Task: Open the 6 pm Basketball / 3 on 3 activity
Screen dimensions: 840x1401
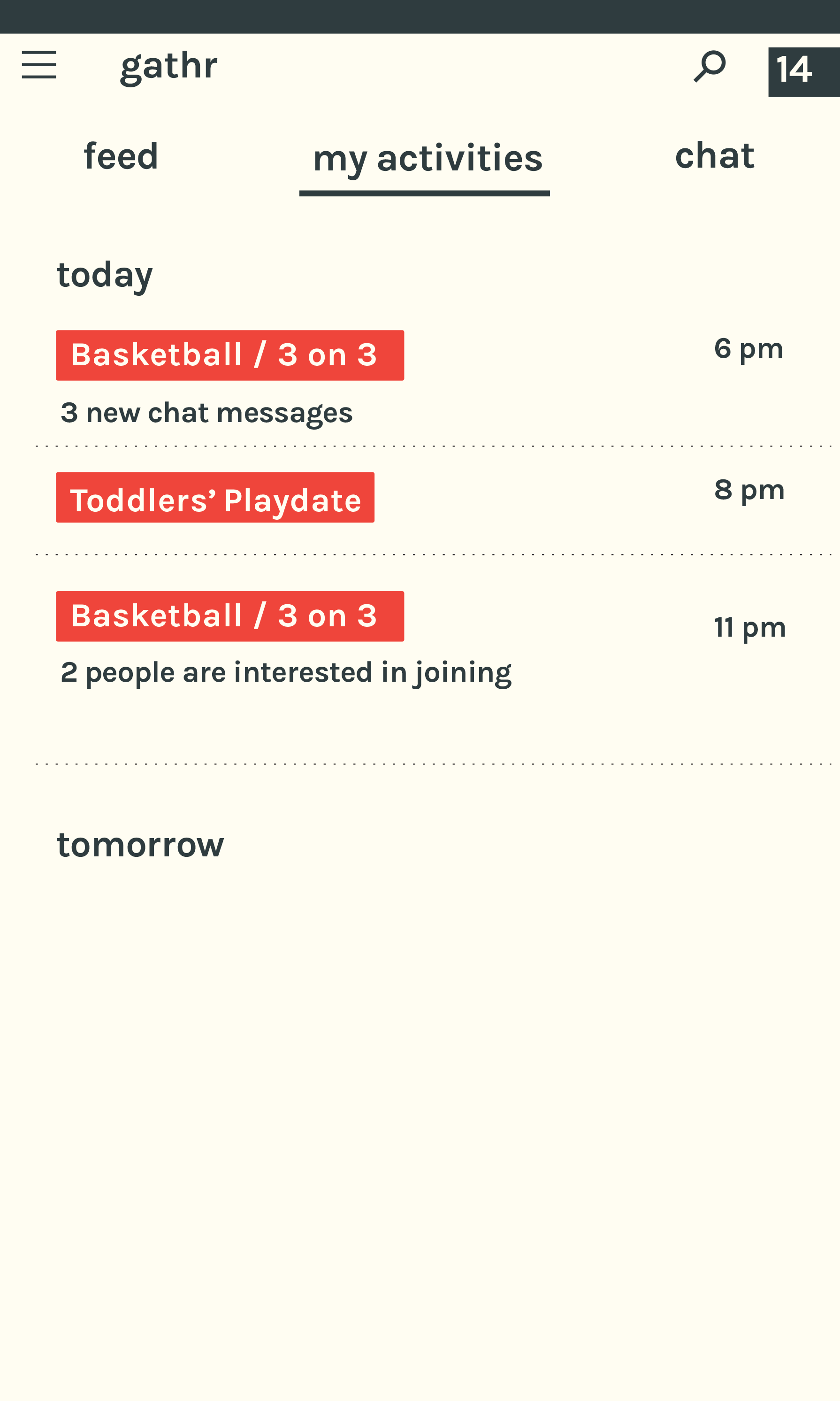Action: [x=230, y=355]
